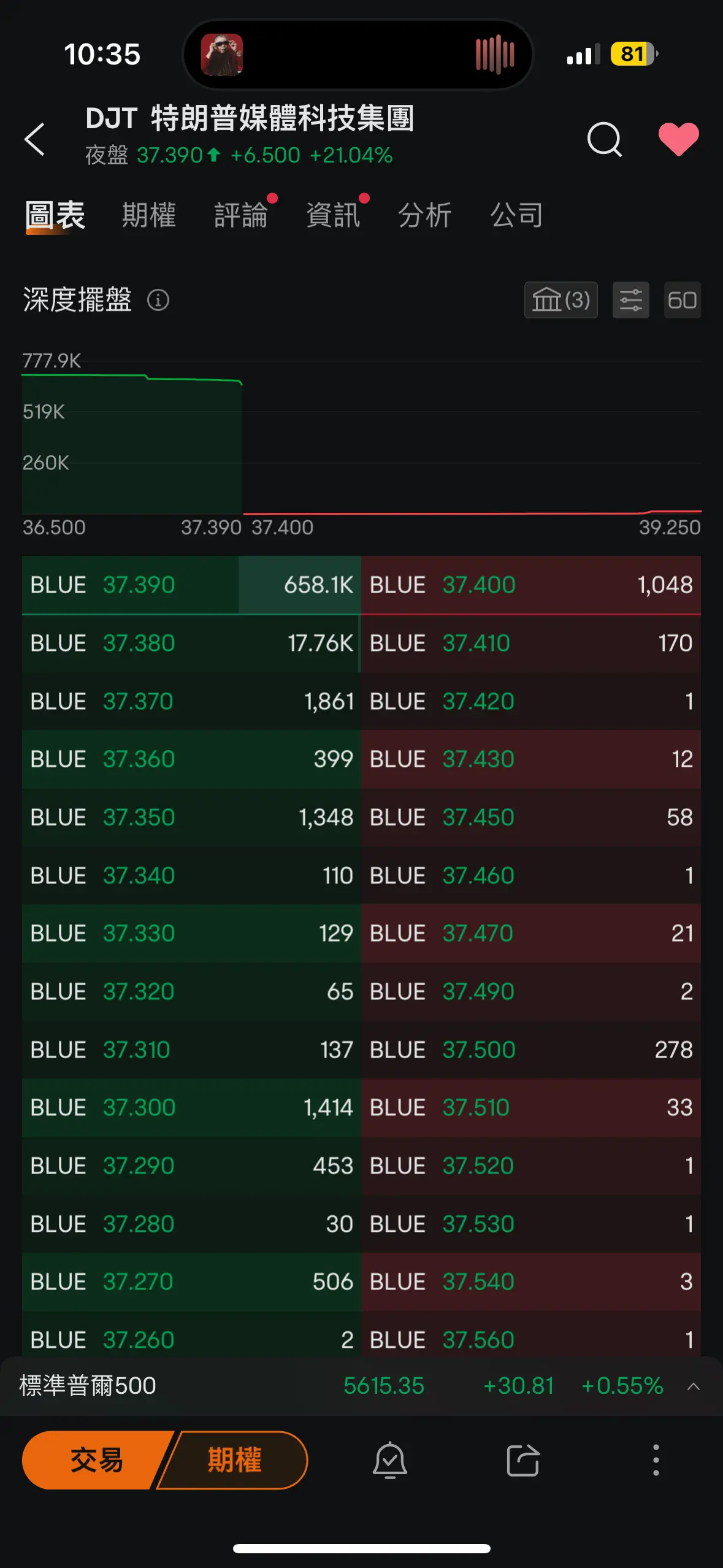This screenshot has height=1568, width=723.
Task: Set a price alert via bell icon
Action: (x=390, y=1460)
